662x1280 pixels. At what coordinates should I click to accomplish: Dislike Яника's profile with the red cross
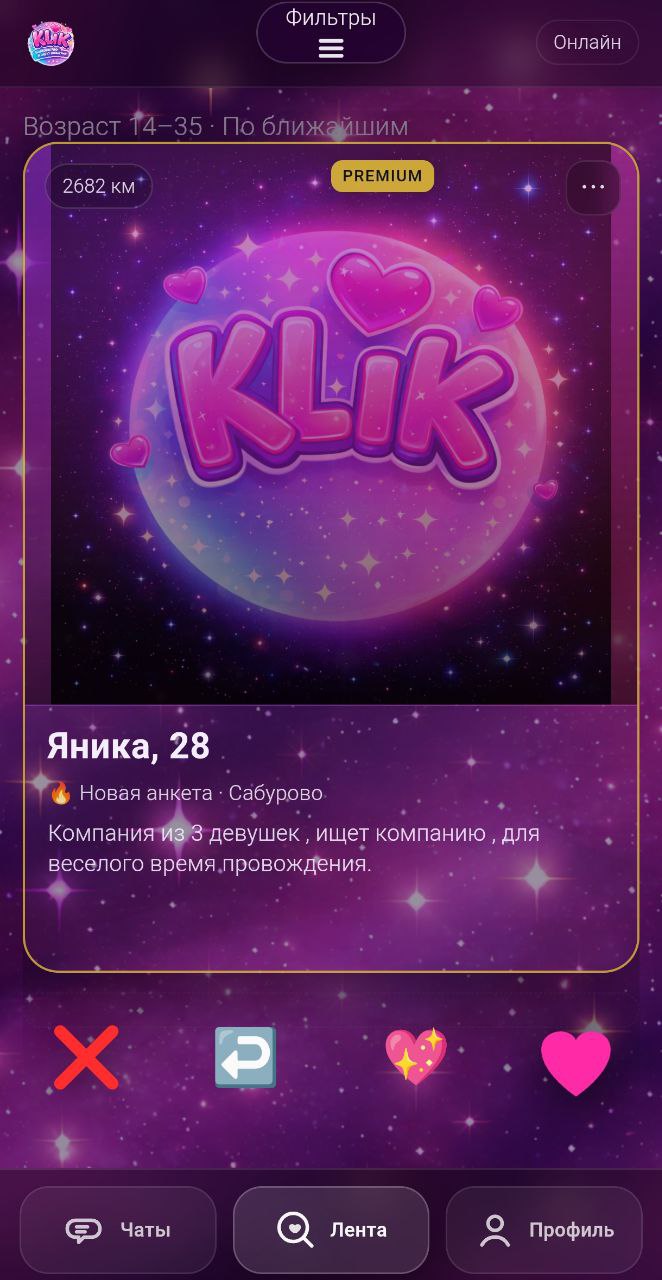(x=86, y=1057)
